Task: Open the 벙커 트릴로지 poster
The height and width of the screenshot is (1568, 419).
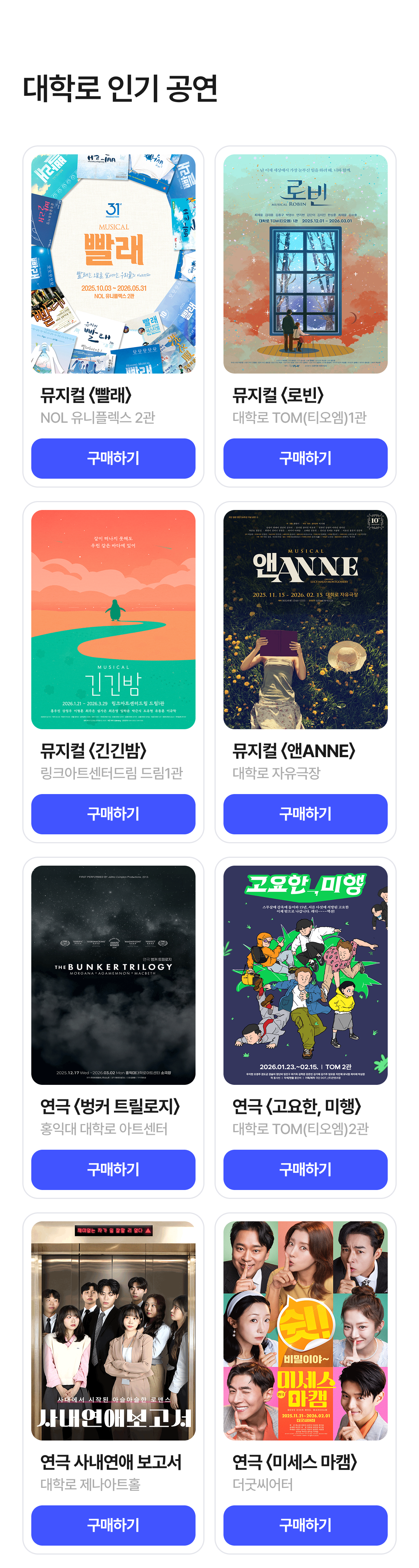Action: tap(113, 975)
